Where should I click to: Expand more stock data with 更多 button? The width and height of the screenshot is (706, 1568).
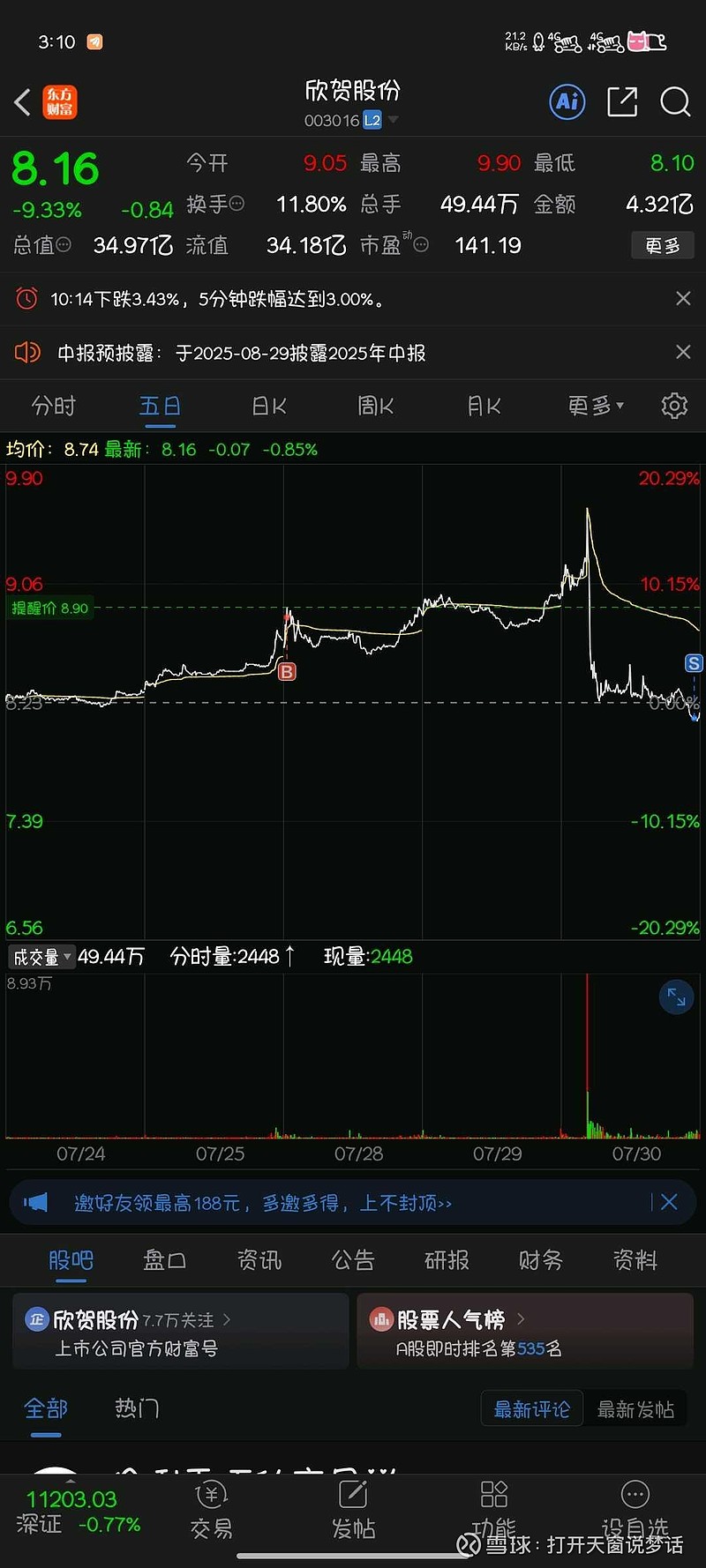[663, 245]
